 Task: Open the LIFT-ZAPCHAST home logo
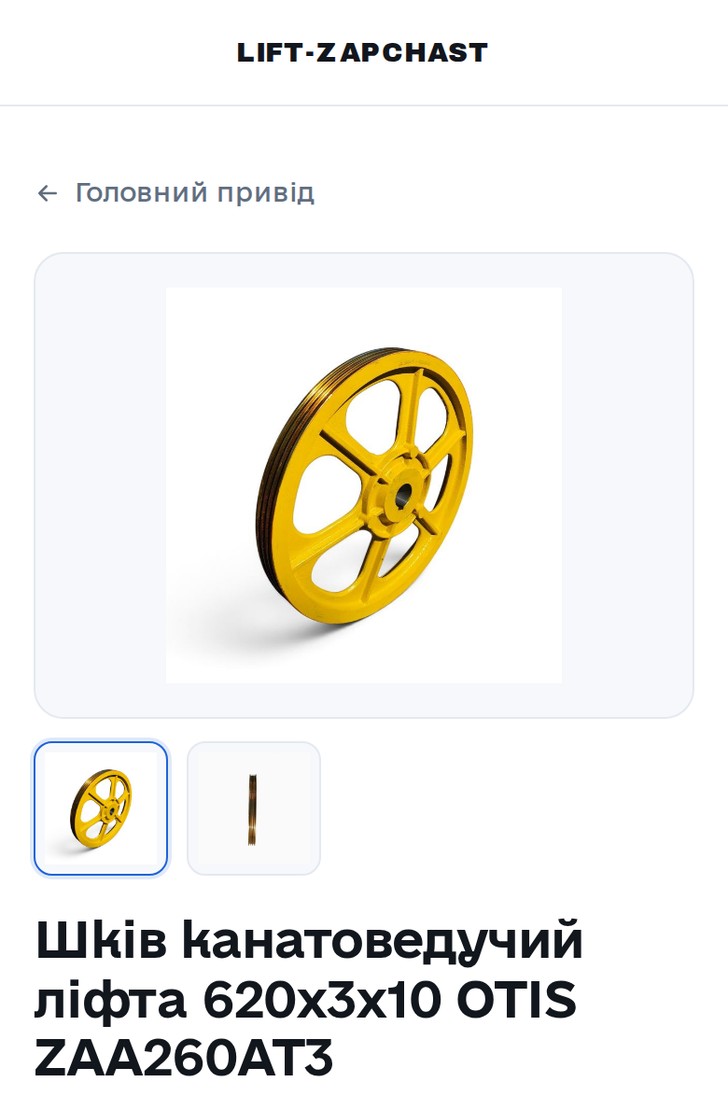click(x=363, y=52)
